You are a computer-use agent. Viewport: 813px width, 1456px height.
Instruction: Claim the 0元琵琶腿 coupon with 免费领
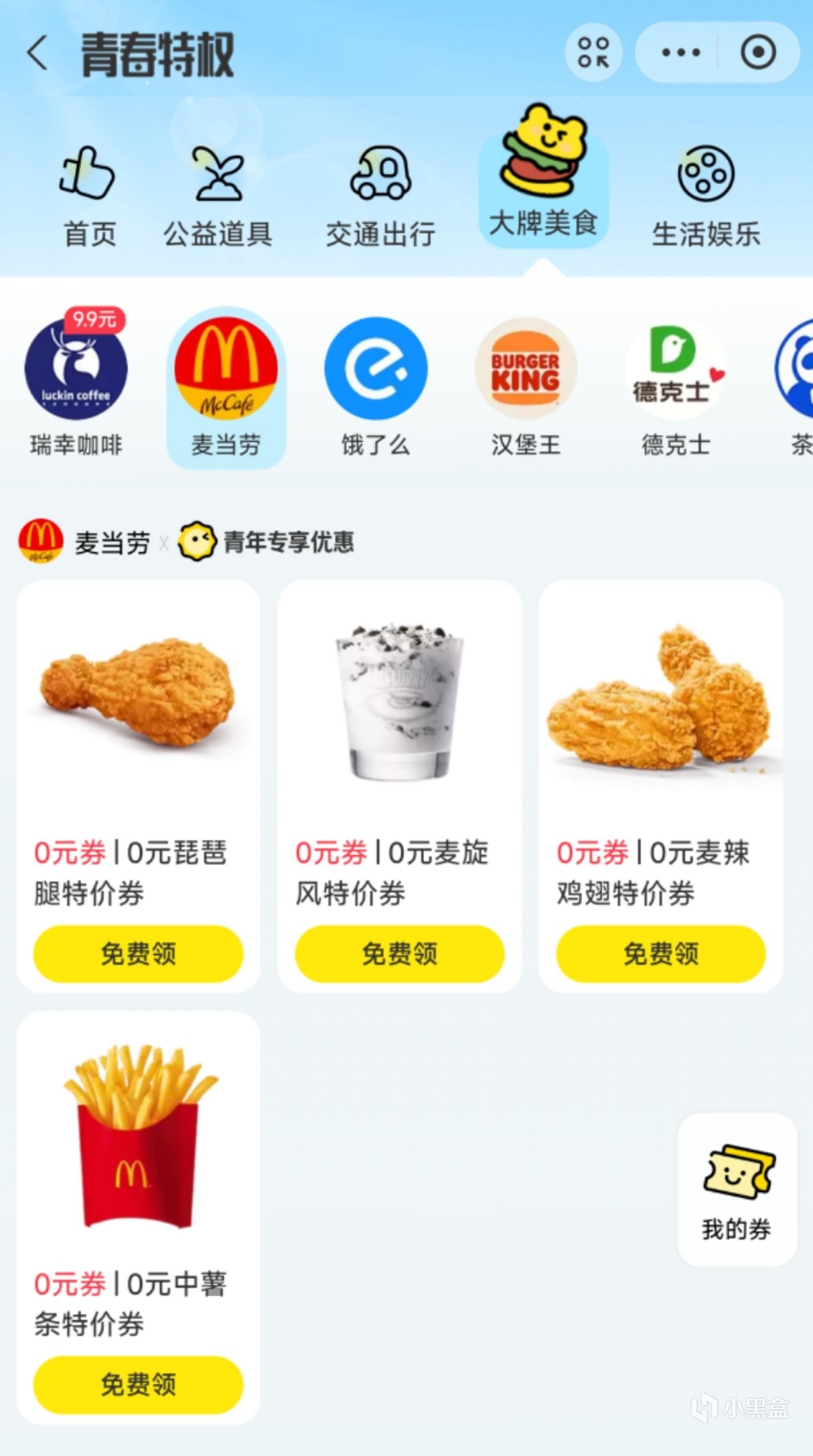(x=138, y=954)
